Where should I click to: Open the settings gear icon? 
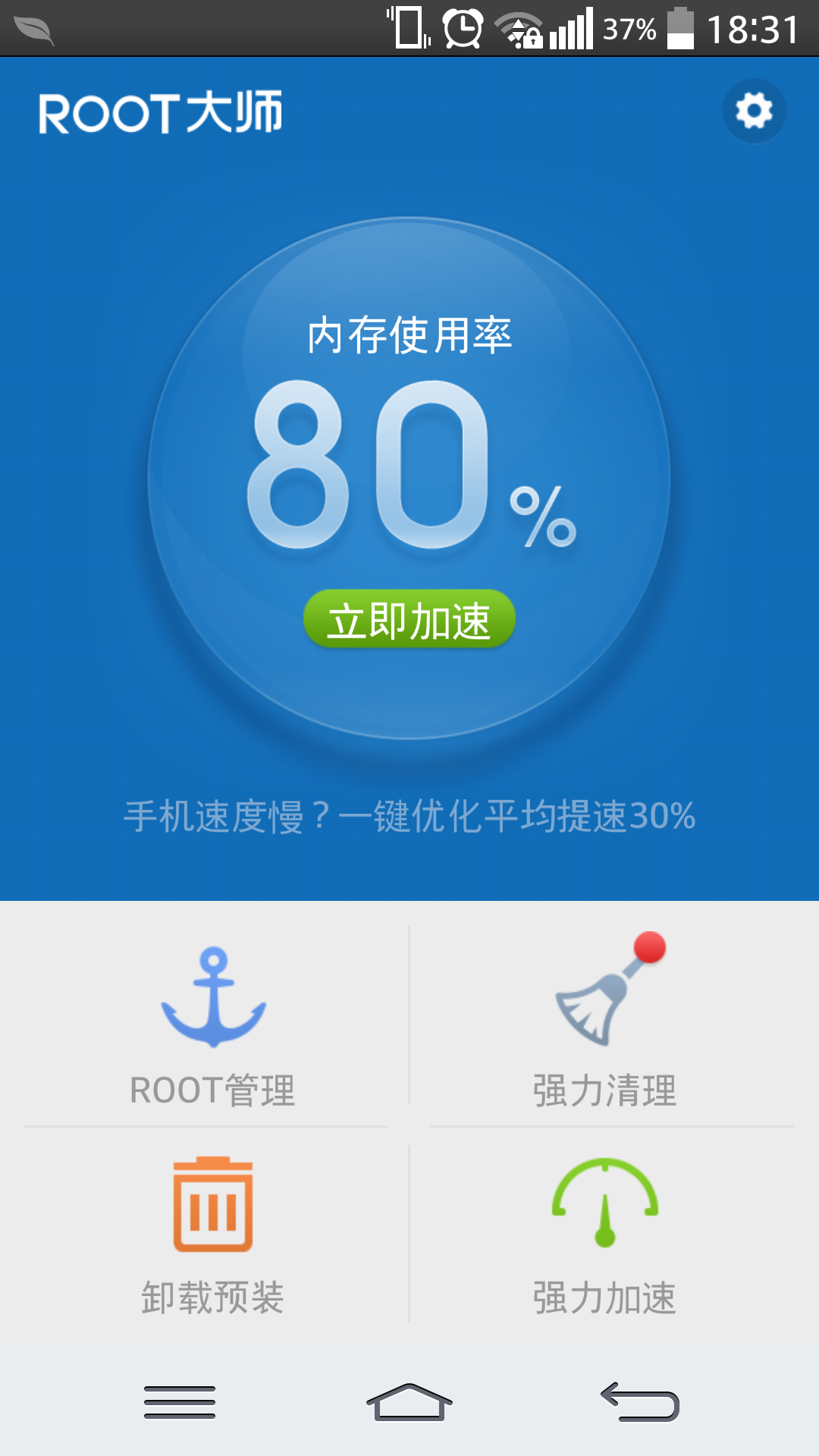coord(754,111)
